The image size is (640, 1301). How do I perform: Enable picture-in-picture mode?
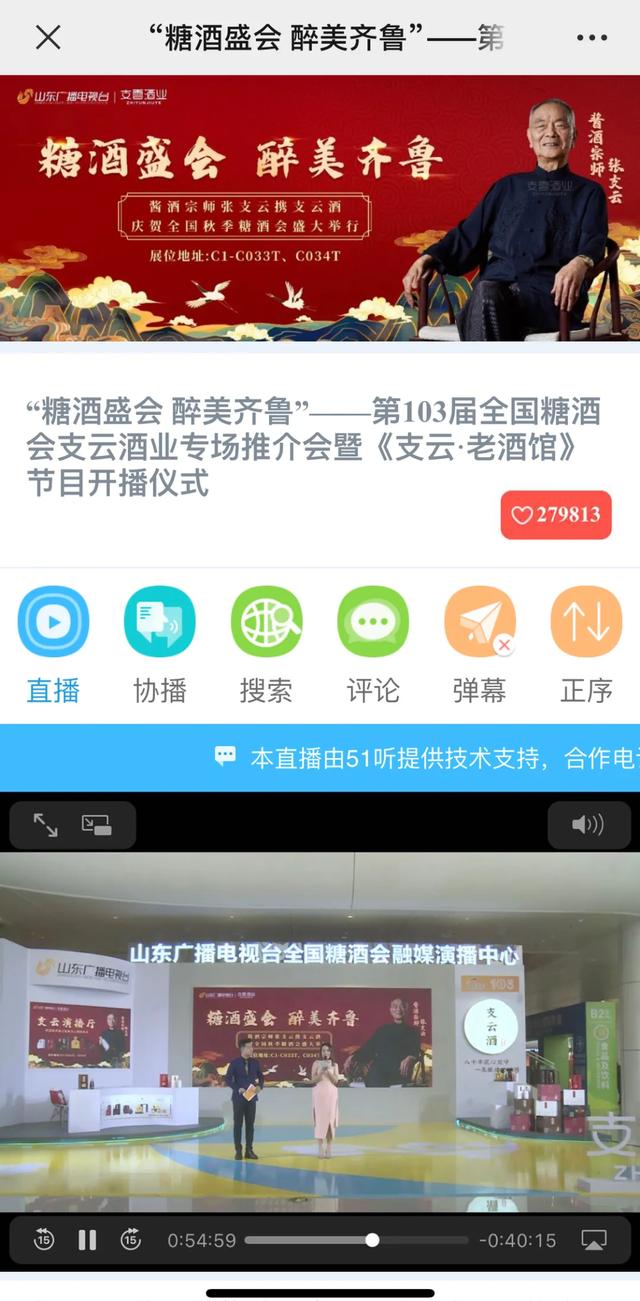tap(97, 825)
